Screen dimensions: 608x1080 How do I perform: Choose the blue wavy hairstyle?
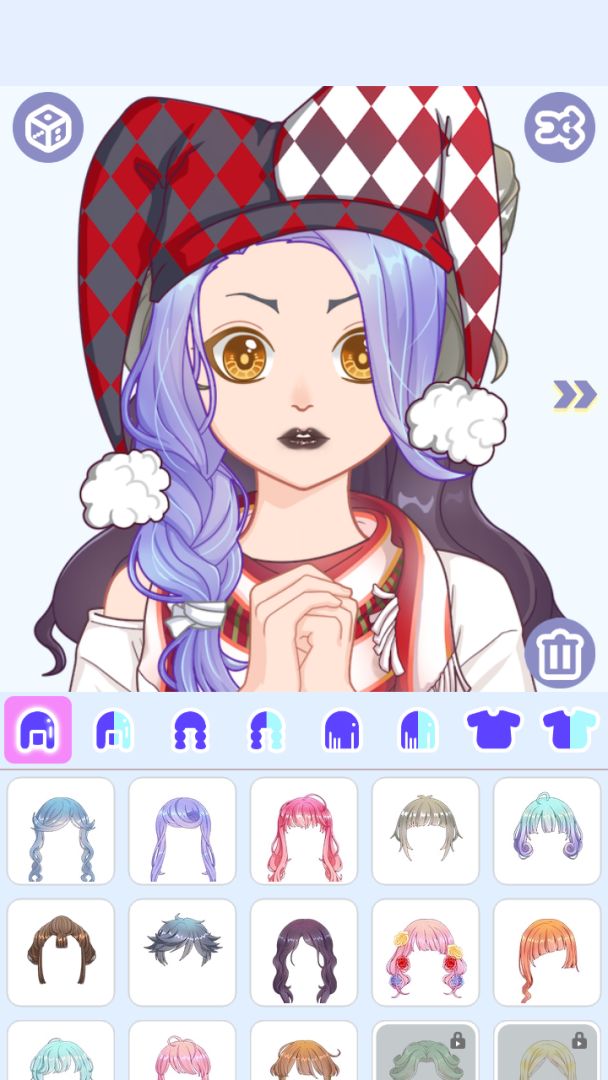(x=61, y=831)
